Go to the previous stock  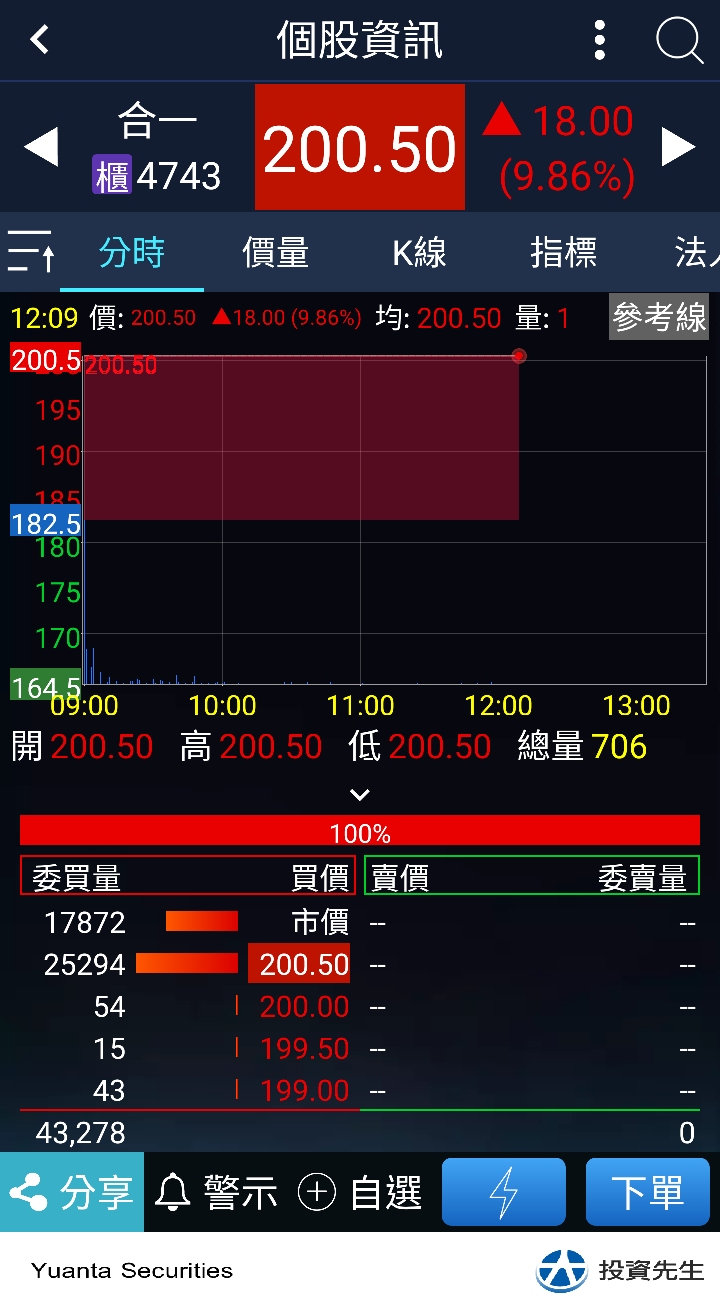click(41, 147)
